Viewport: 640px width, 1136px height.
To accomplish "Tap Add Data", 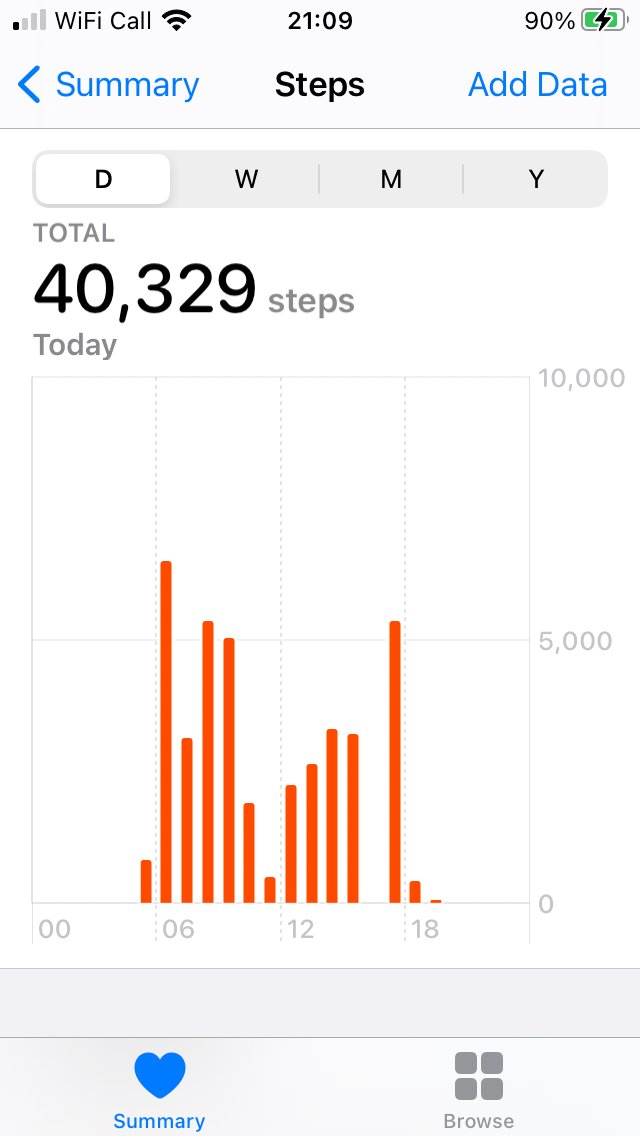I will 538,85.
